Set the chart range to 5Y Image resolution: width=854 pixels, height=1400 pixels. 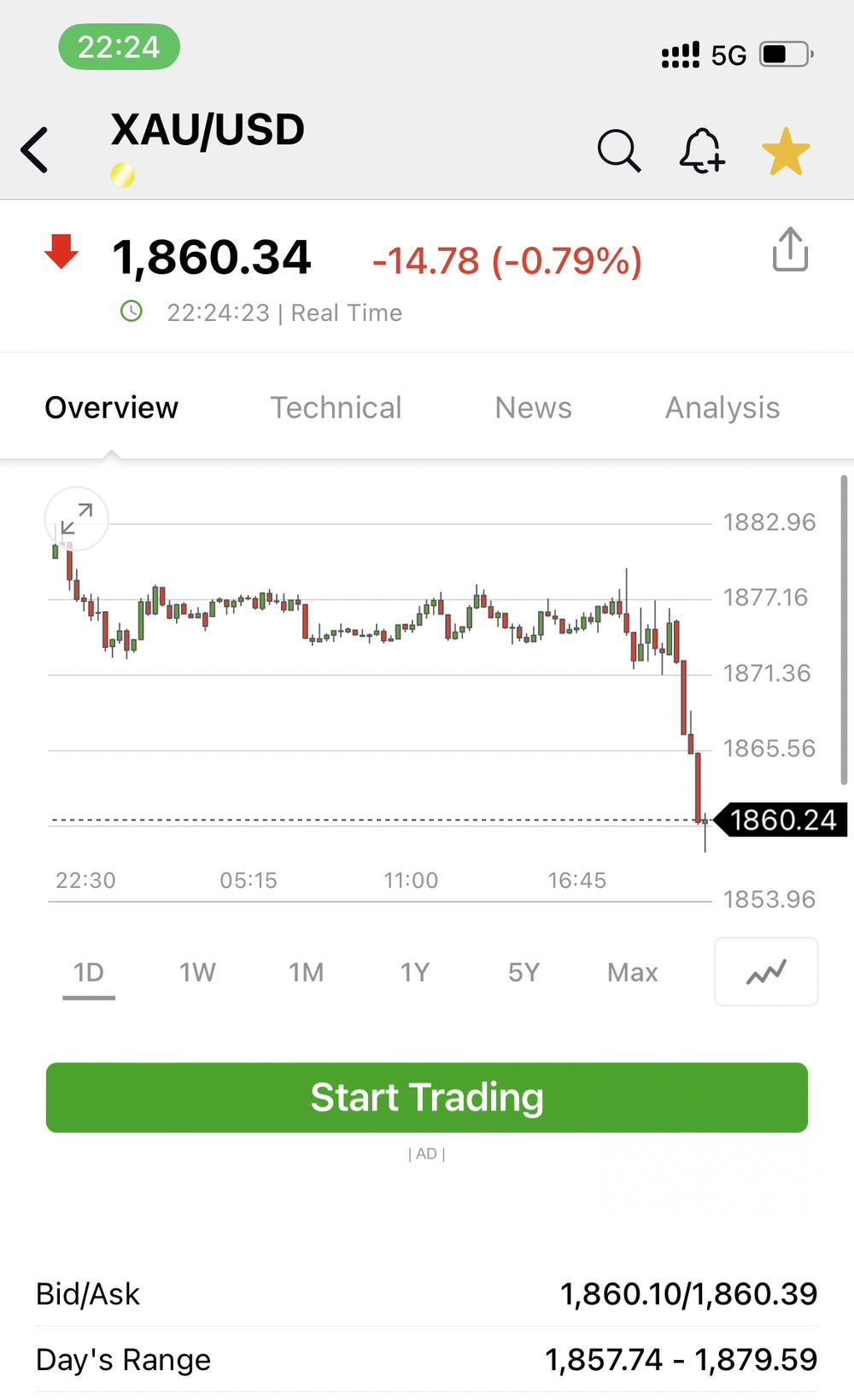(524, 972)
